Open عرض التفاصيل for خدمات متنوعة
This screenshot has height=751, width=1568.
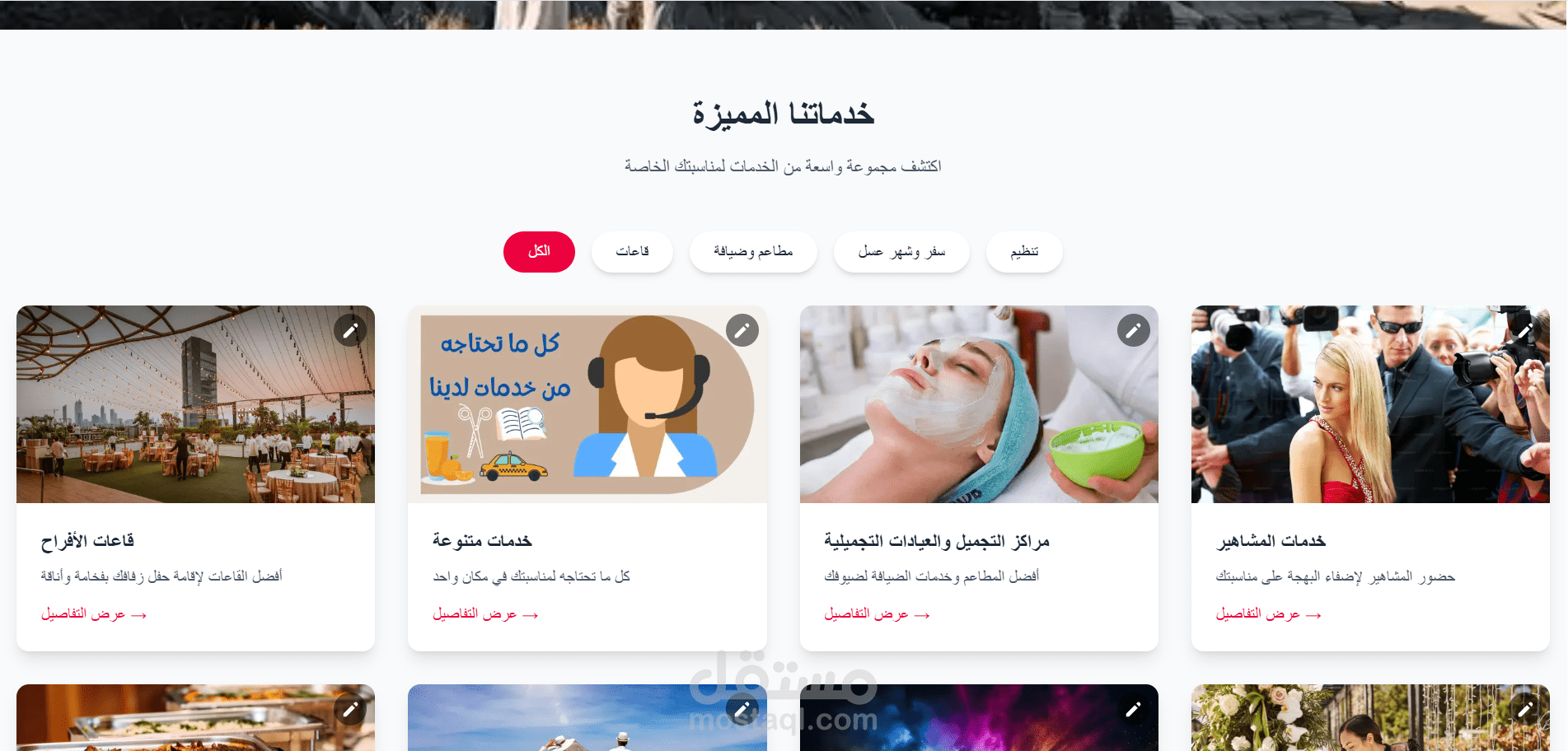coord(485,614)
